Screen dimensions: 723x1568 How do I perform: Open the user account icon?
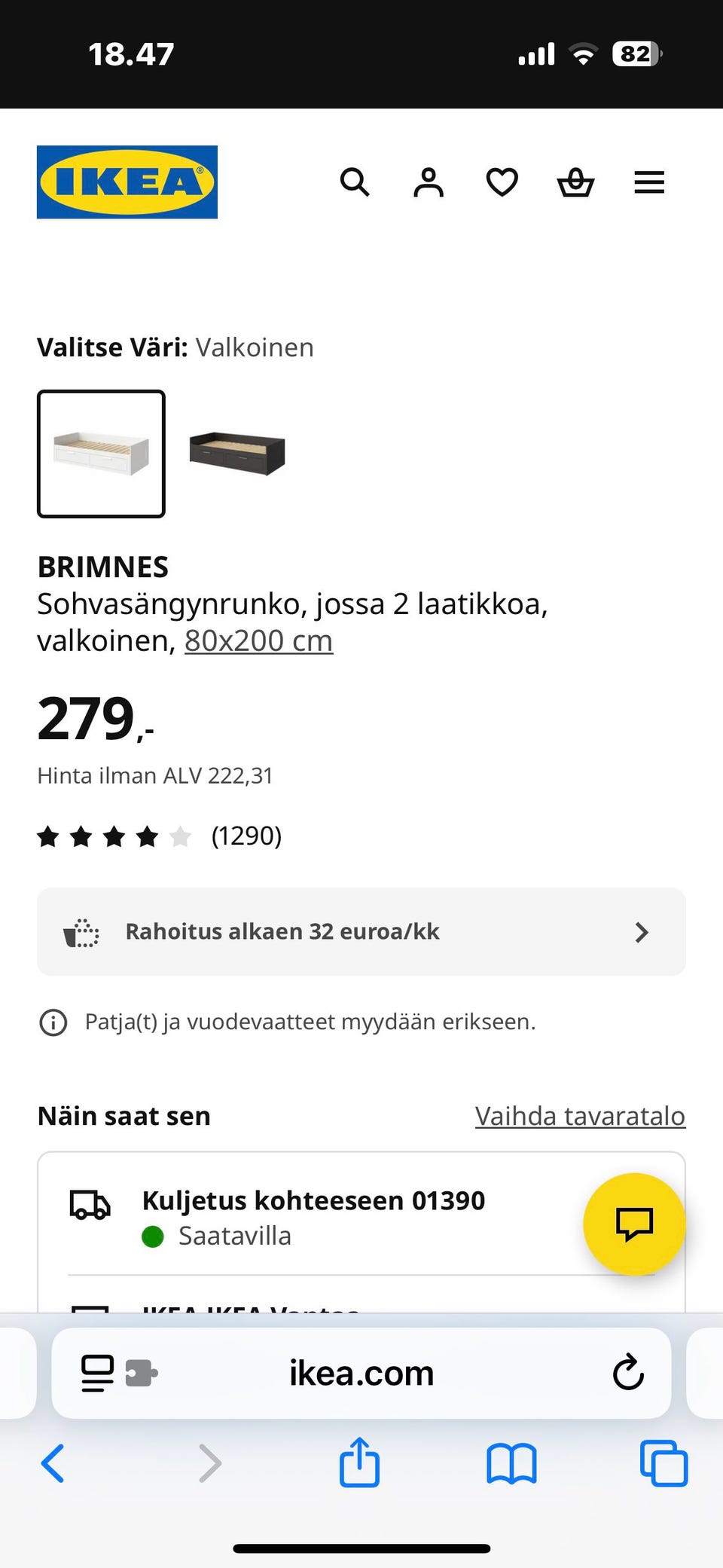pyautogui.click(x=429, y=182)
